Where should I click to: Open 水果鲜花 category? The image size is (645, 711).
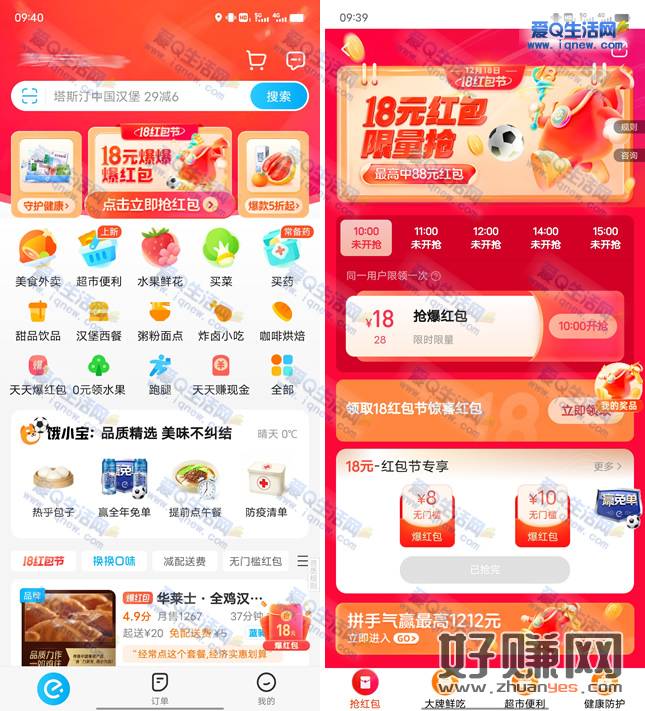[160, 257]
